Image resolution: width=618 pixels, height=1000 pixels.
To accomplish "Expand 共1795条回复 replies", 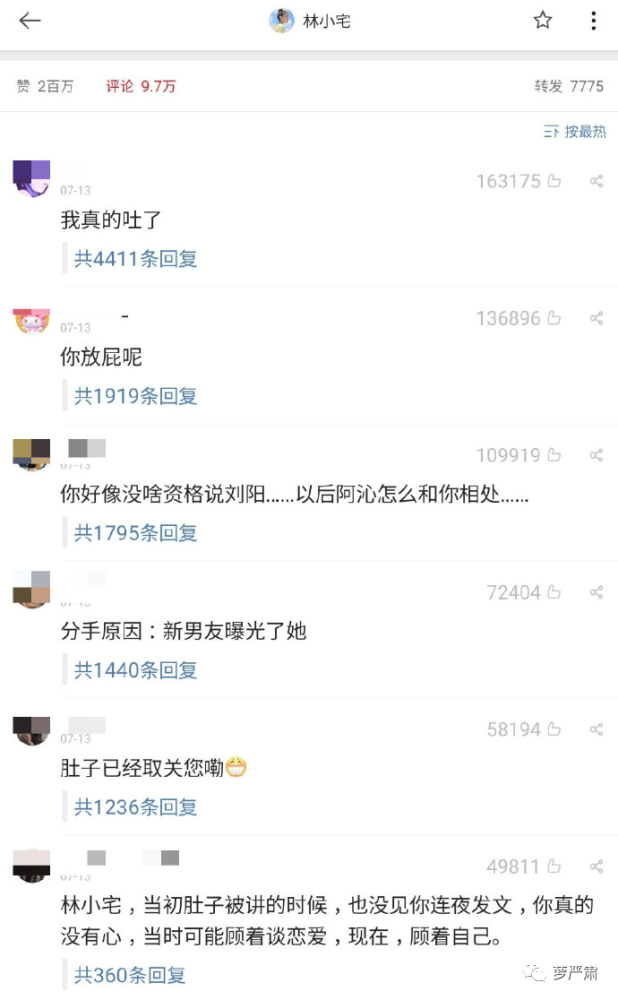I will point(135,533).
